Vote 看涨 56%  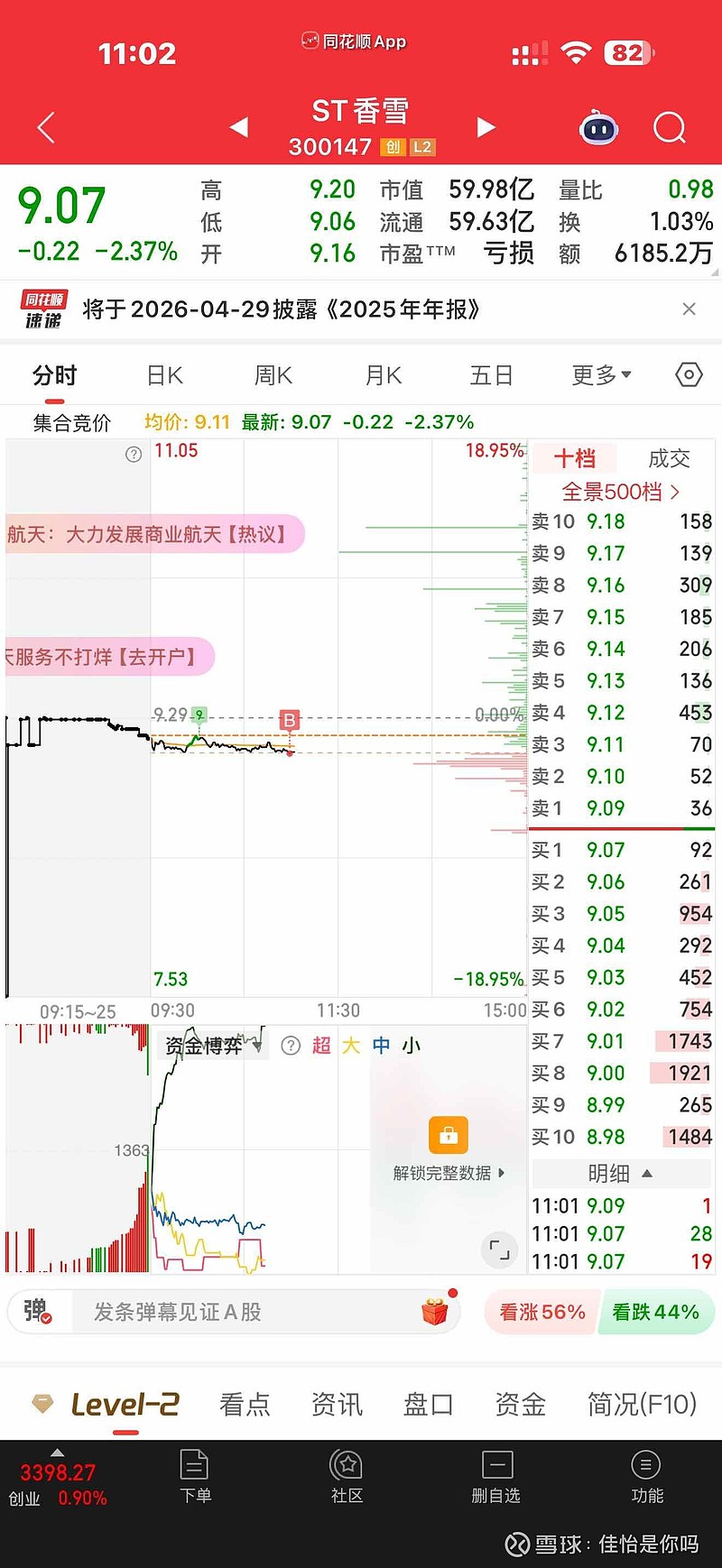pyautogui.click(x=542, y=1312)
